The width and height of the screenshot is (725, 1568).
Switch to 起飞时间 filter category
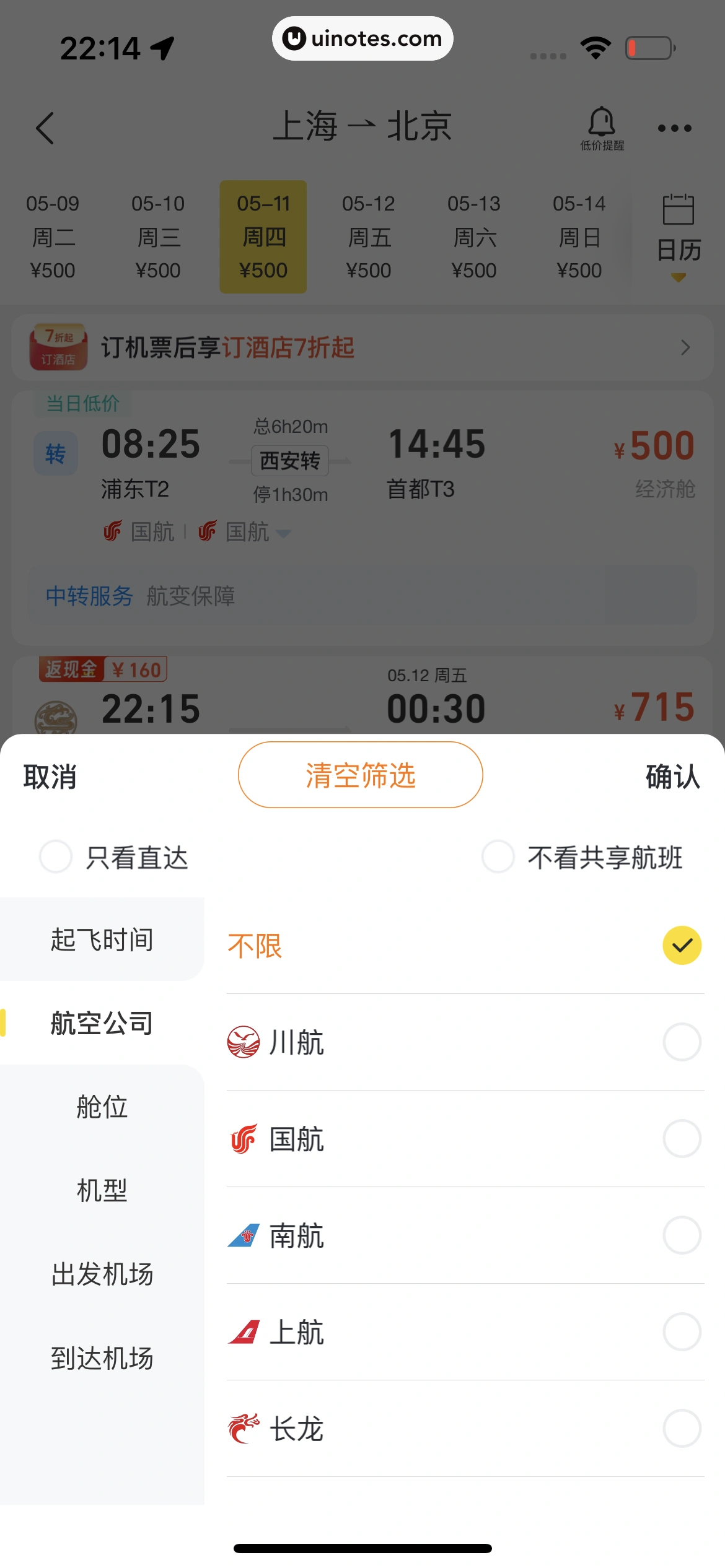tap(102, 939)
